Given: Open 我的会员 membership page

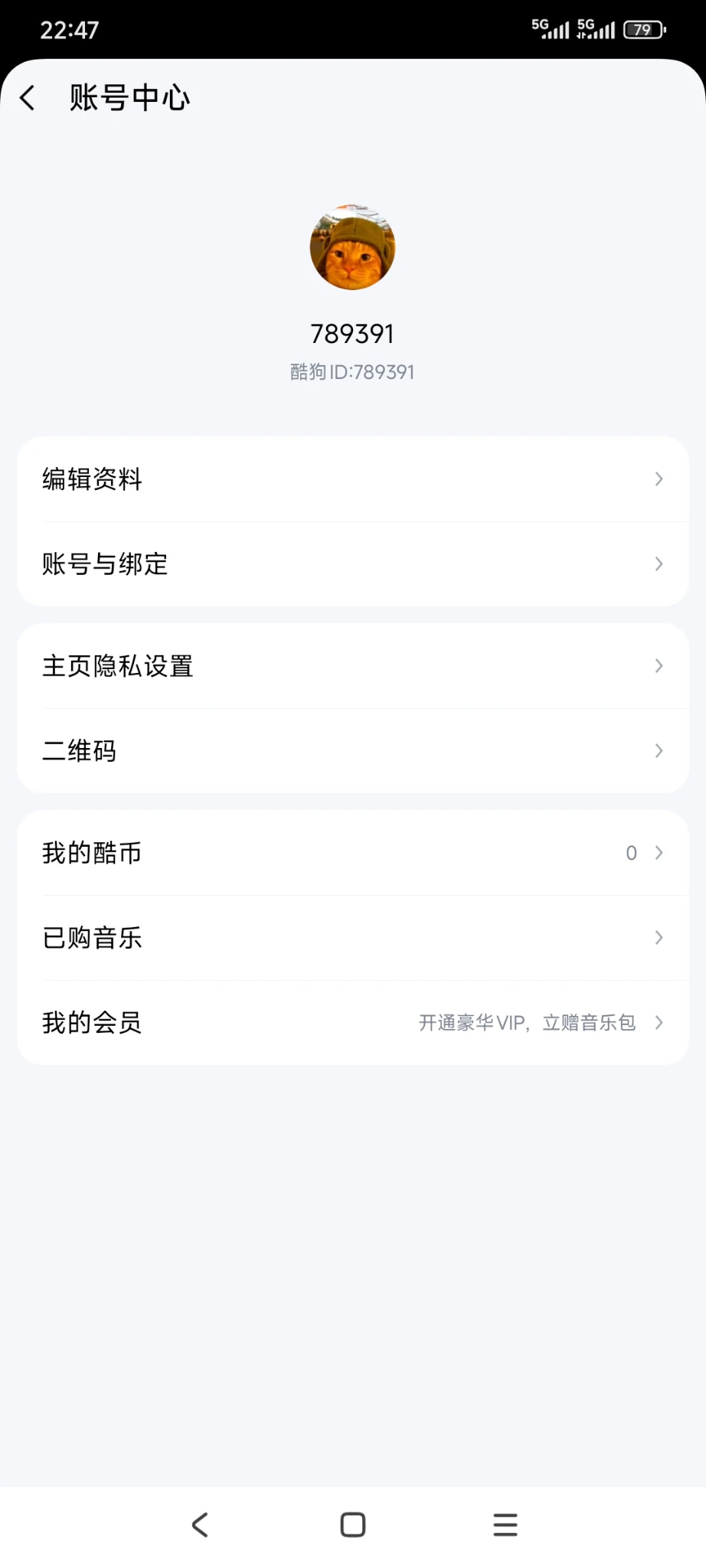Looking at the screenshot, I should point(352,1023).
